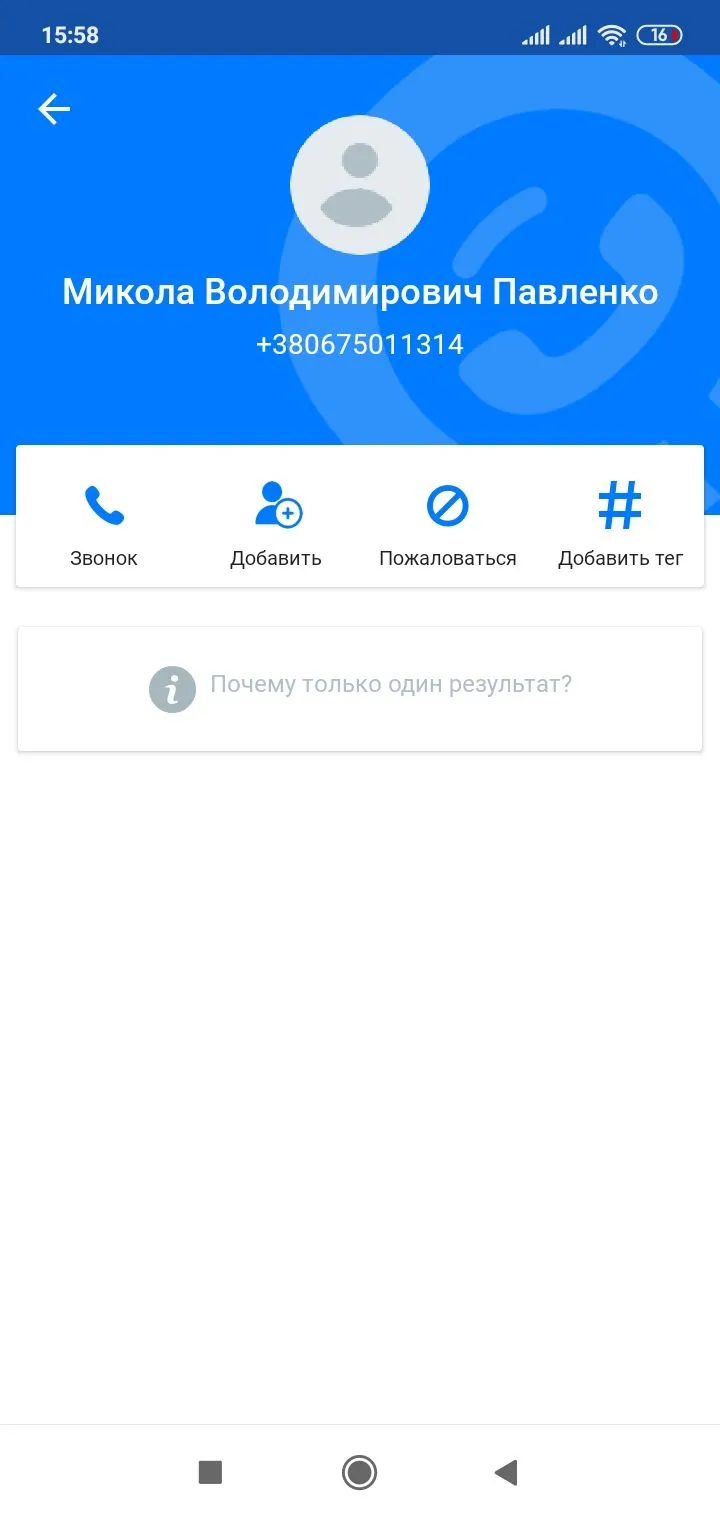
Task: Go back using the top arrow
Action: (x=54, y=109)
